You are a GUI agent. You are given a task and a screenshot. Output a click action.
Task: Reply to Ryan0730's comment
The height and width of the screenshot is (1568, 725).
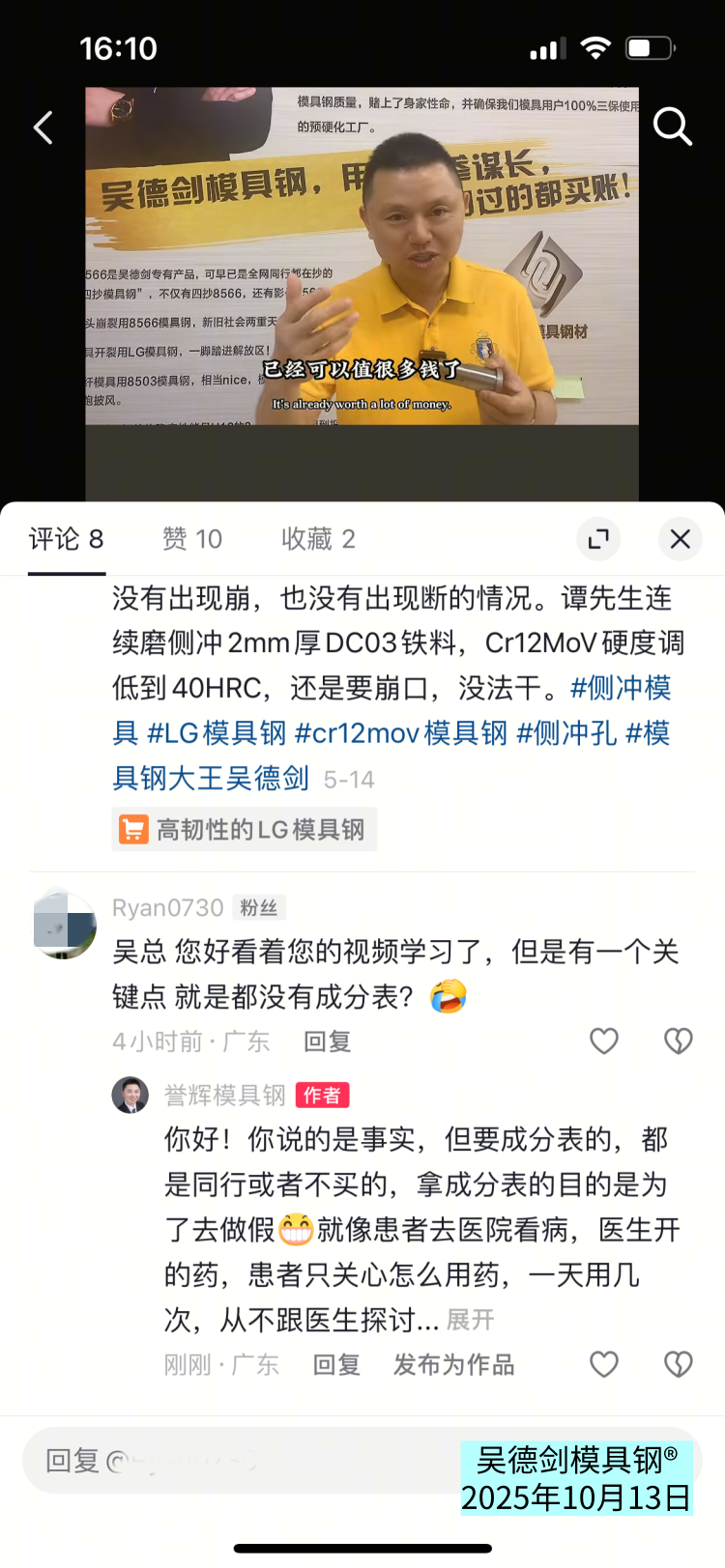pos(327,1041)
